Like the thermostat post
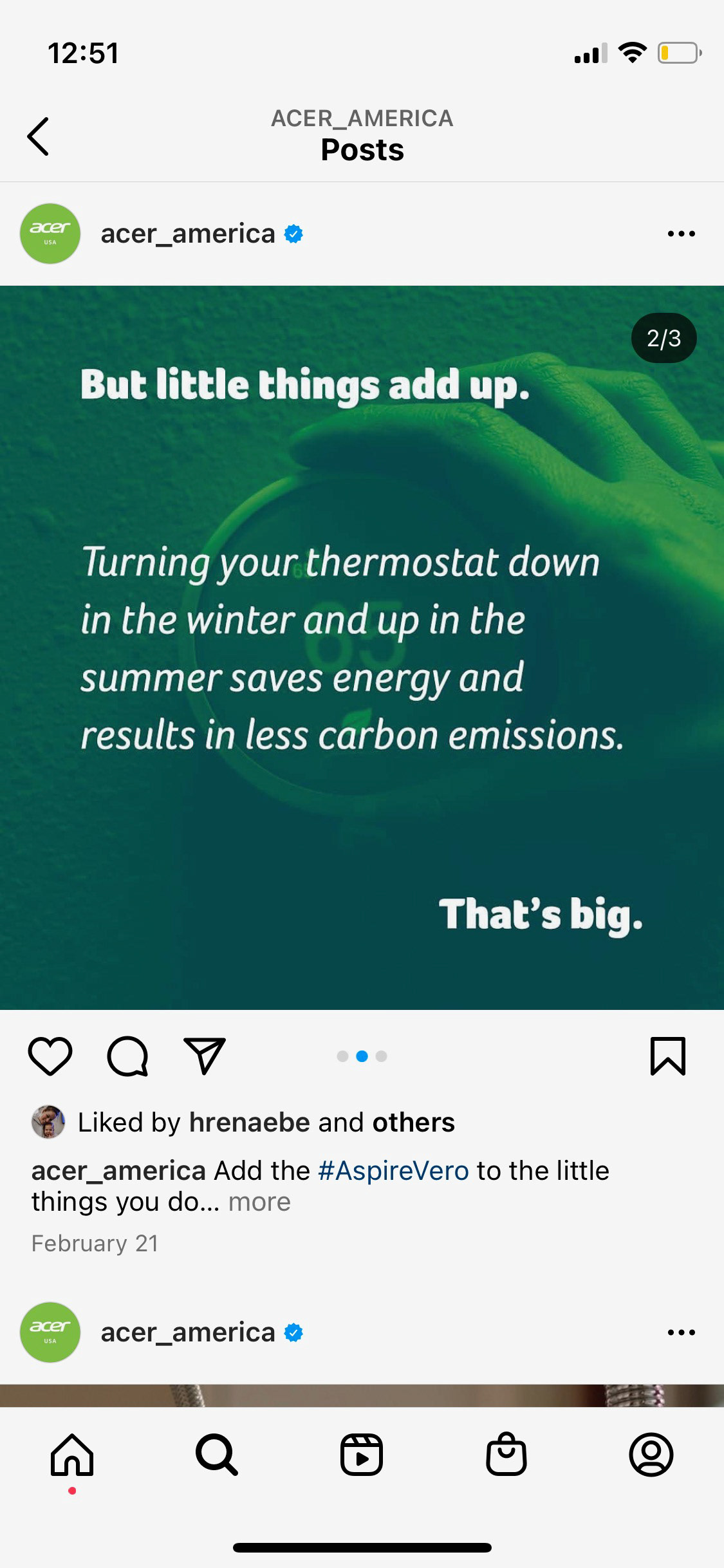The width and height of the screenshot is (724, 1568). pyautogui.click(x=50, y=1056)
